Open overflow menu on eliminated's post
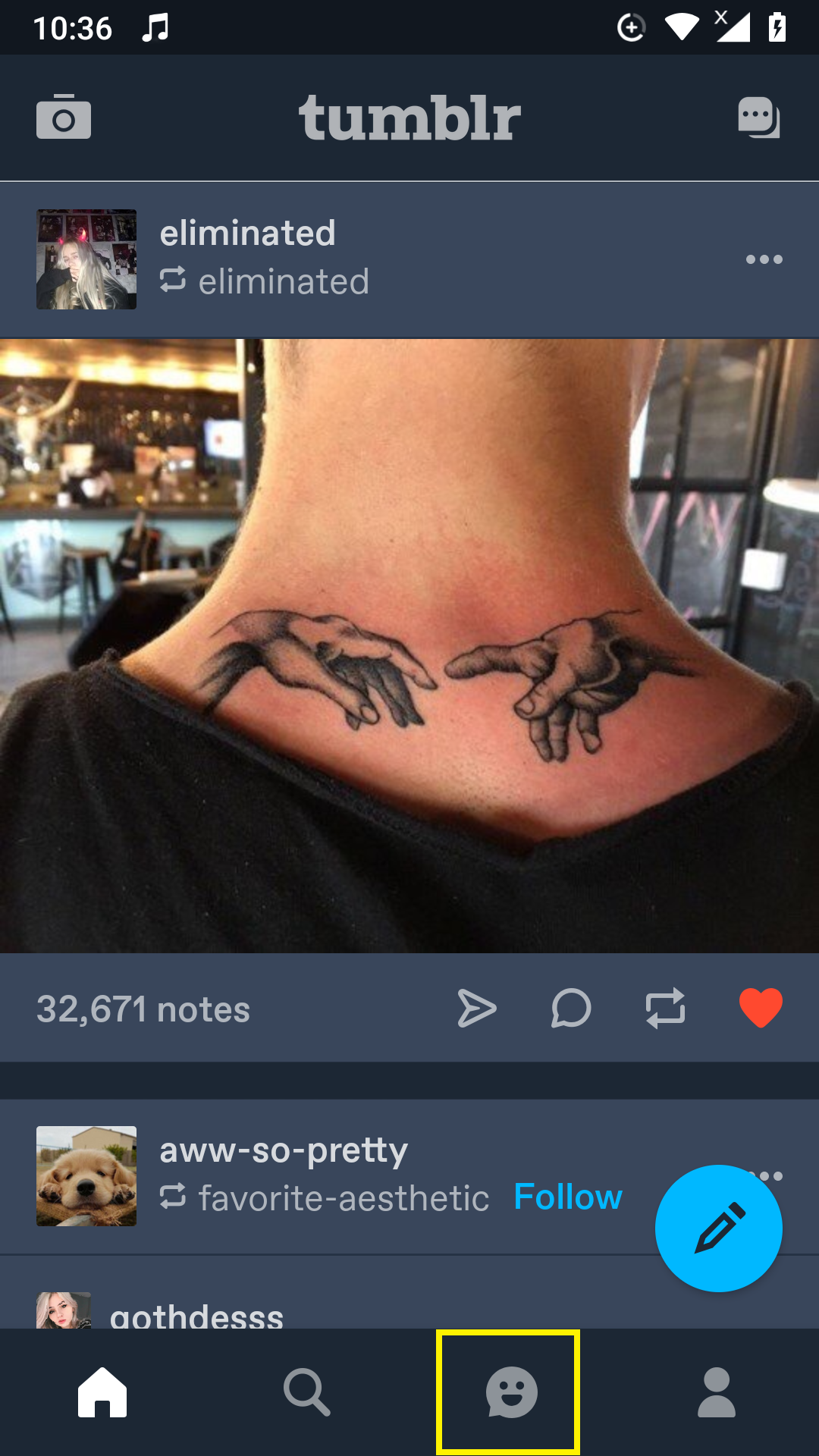The image size is (819, 1456). pyautogui.click(x=764, y=259)
